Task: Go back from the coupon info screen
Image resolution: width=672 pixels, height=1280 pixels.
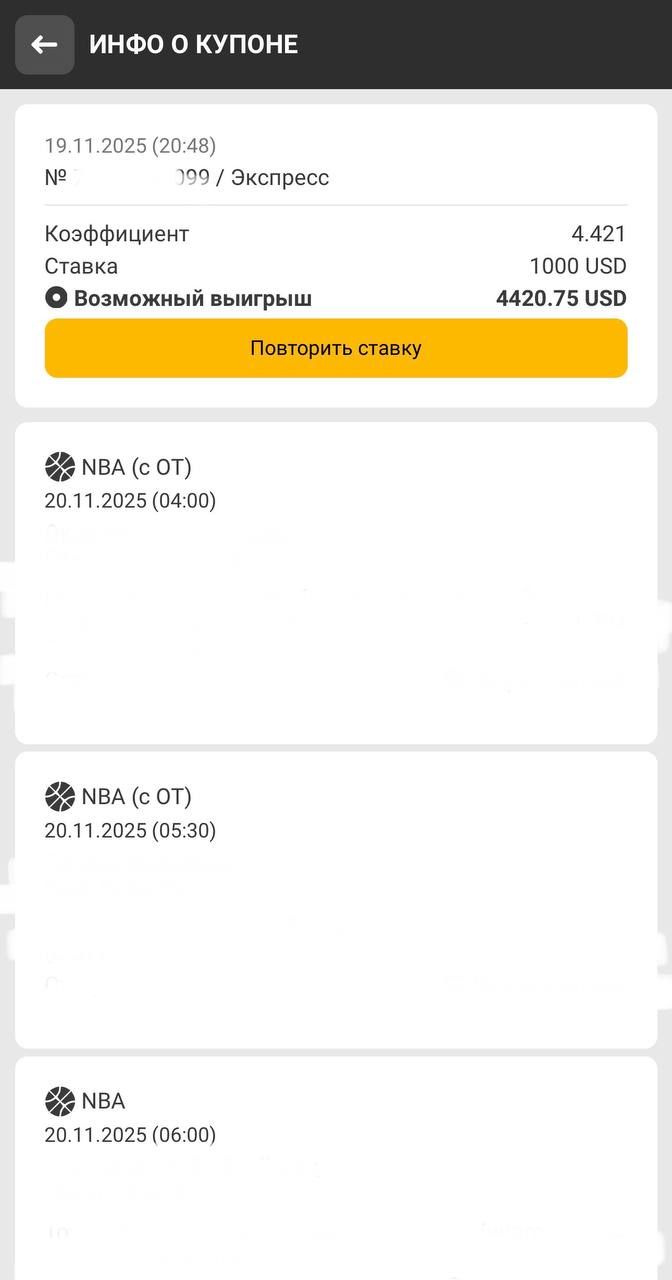Action: click(44, 45)
